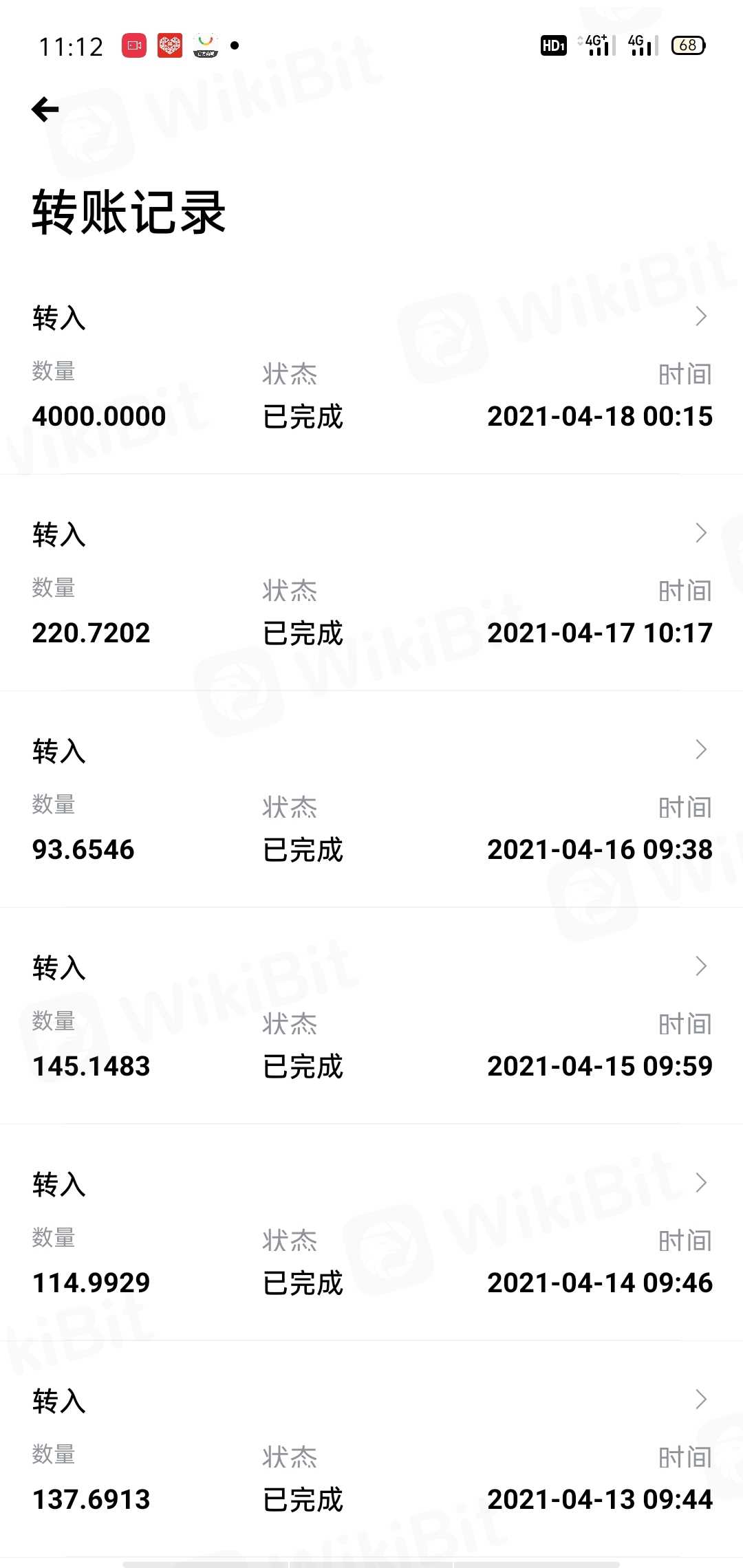Go back using the arrow icon

pos(45,109)
